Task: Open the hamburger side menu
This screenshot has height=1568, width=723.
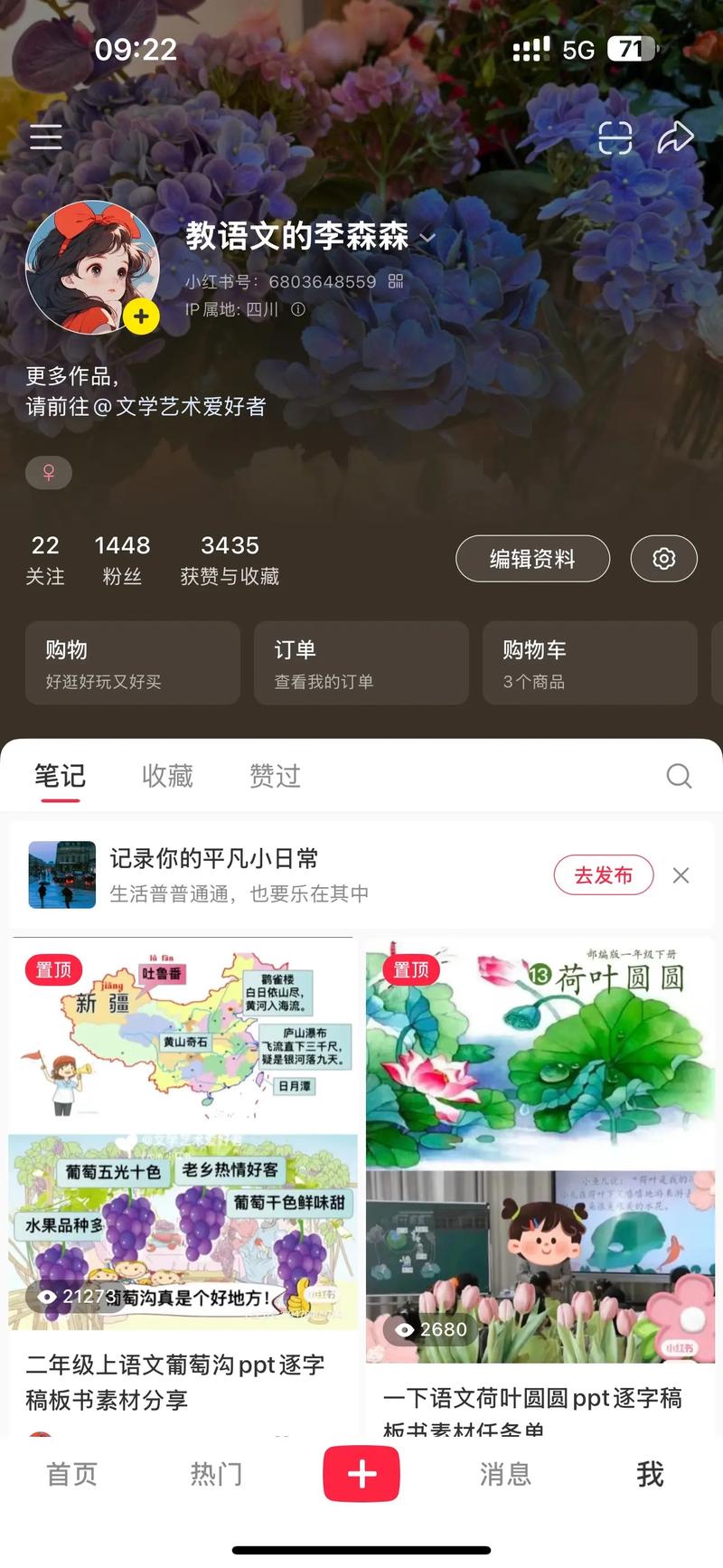Action: (x=46, y=137)
